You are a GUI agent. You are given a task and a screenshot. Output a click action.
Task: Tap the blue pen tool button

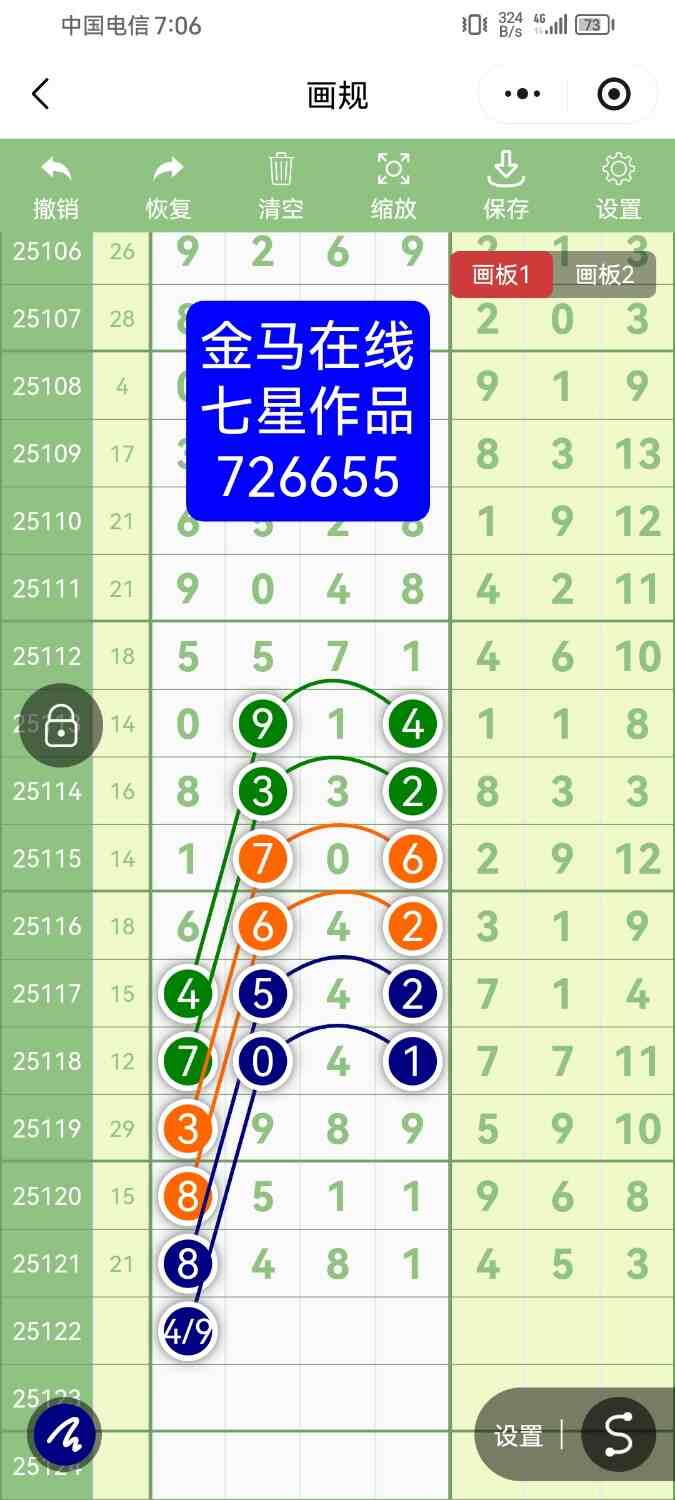coord(65,1436)
